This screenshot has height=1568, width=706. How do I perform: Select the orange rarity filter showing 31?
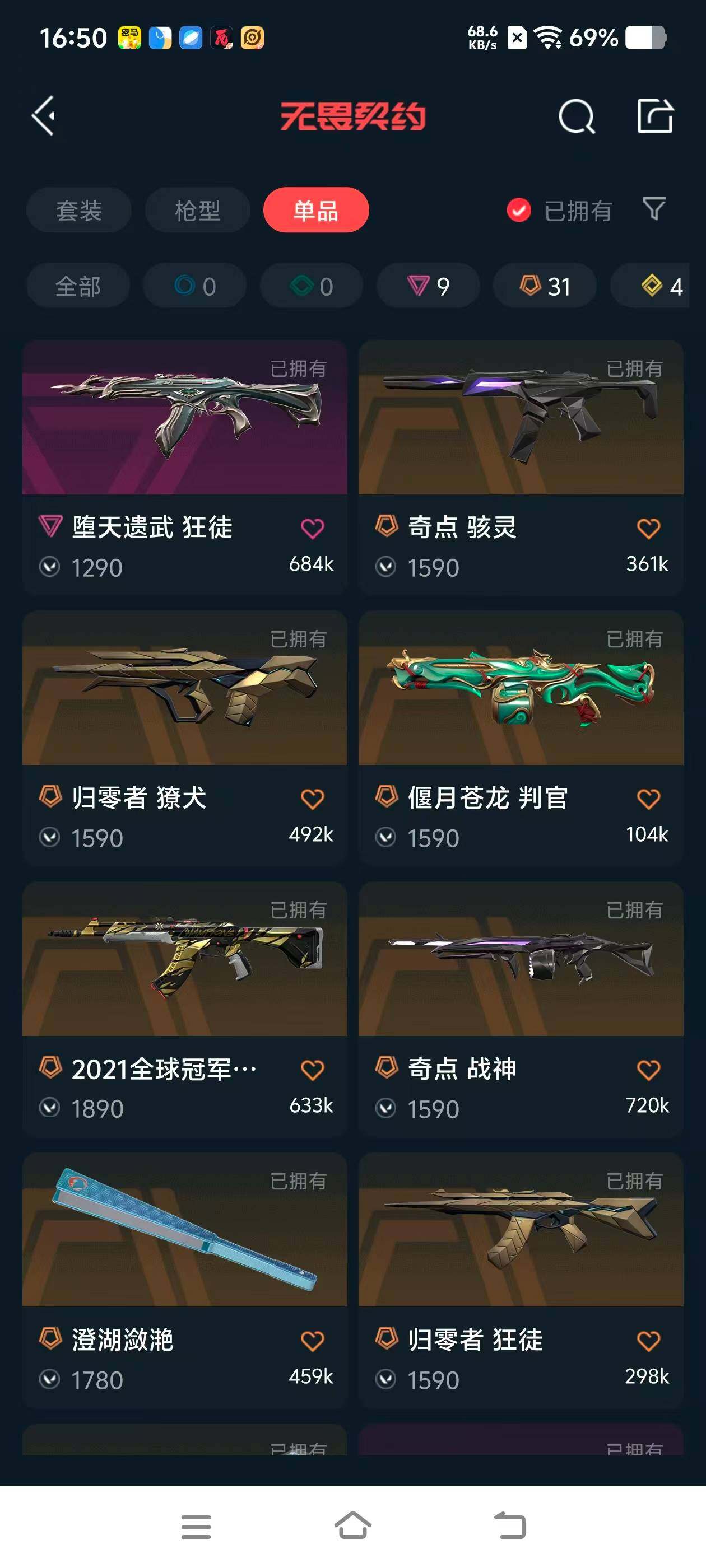pyautogui.click(x=543, y=285)
